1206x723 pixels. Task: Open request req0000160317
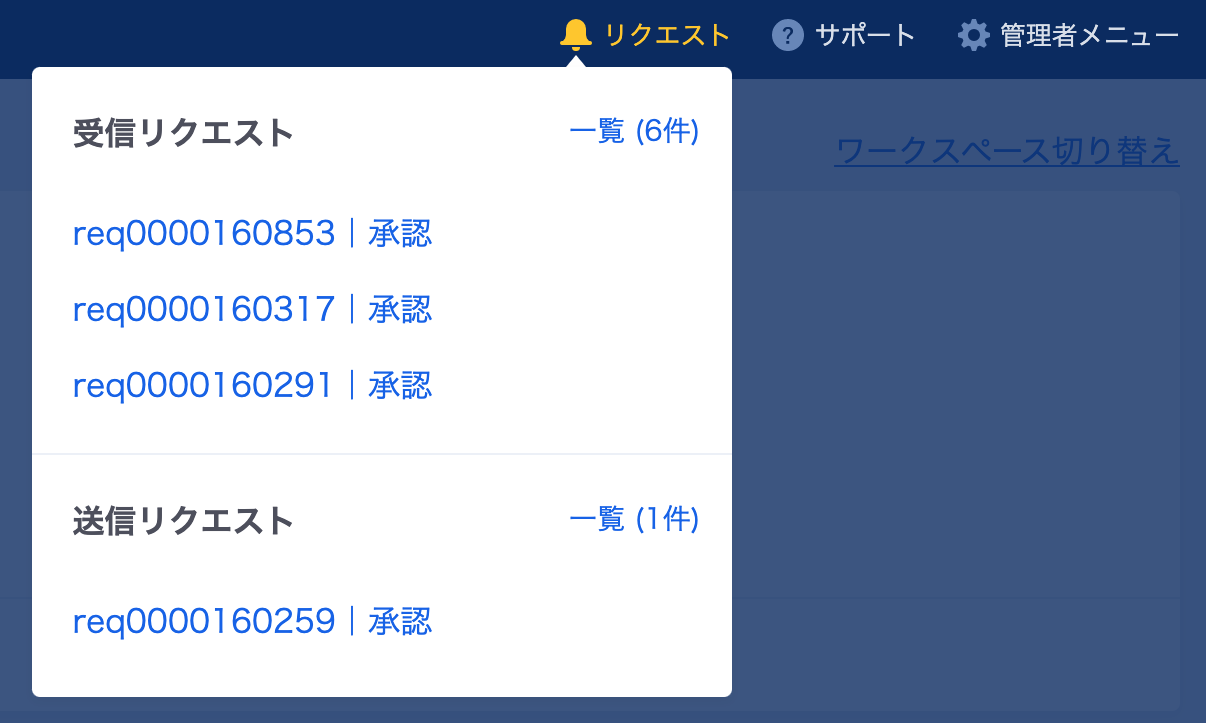pyautogui.click(x=252, y=309)
